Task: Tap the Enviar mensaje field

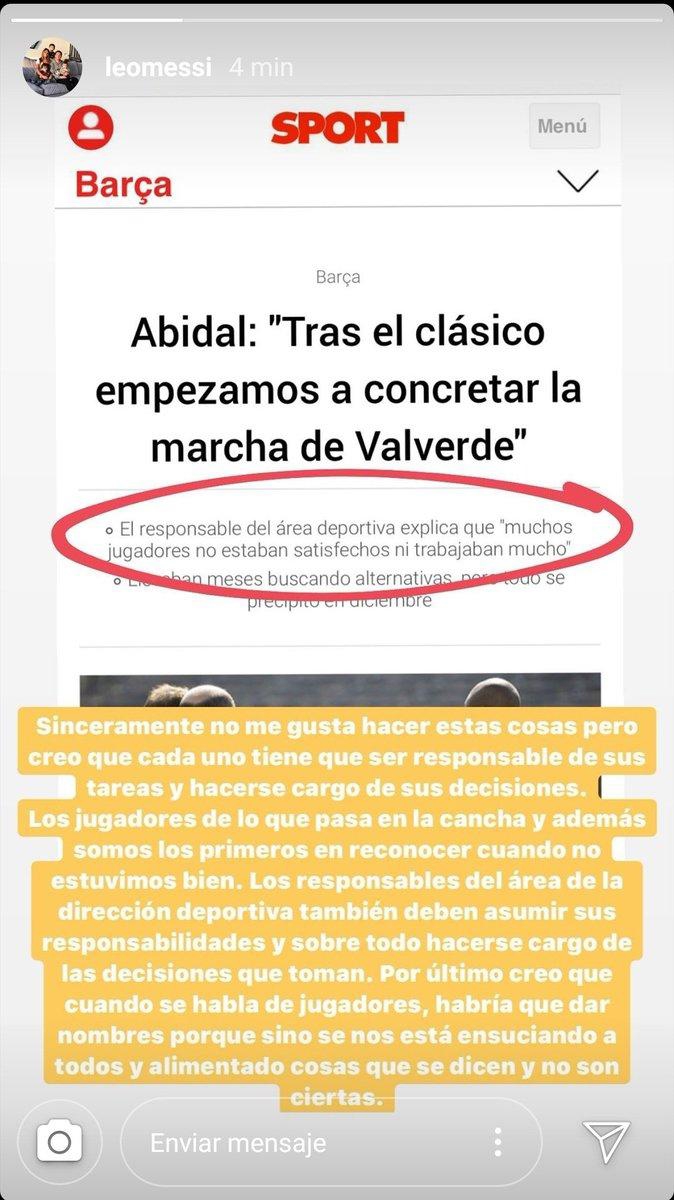Action: (300, 1142)
